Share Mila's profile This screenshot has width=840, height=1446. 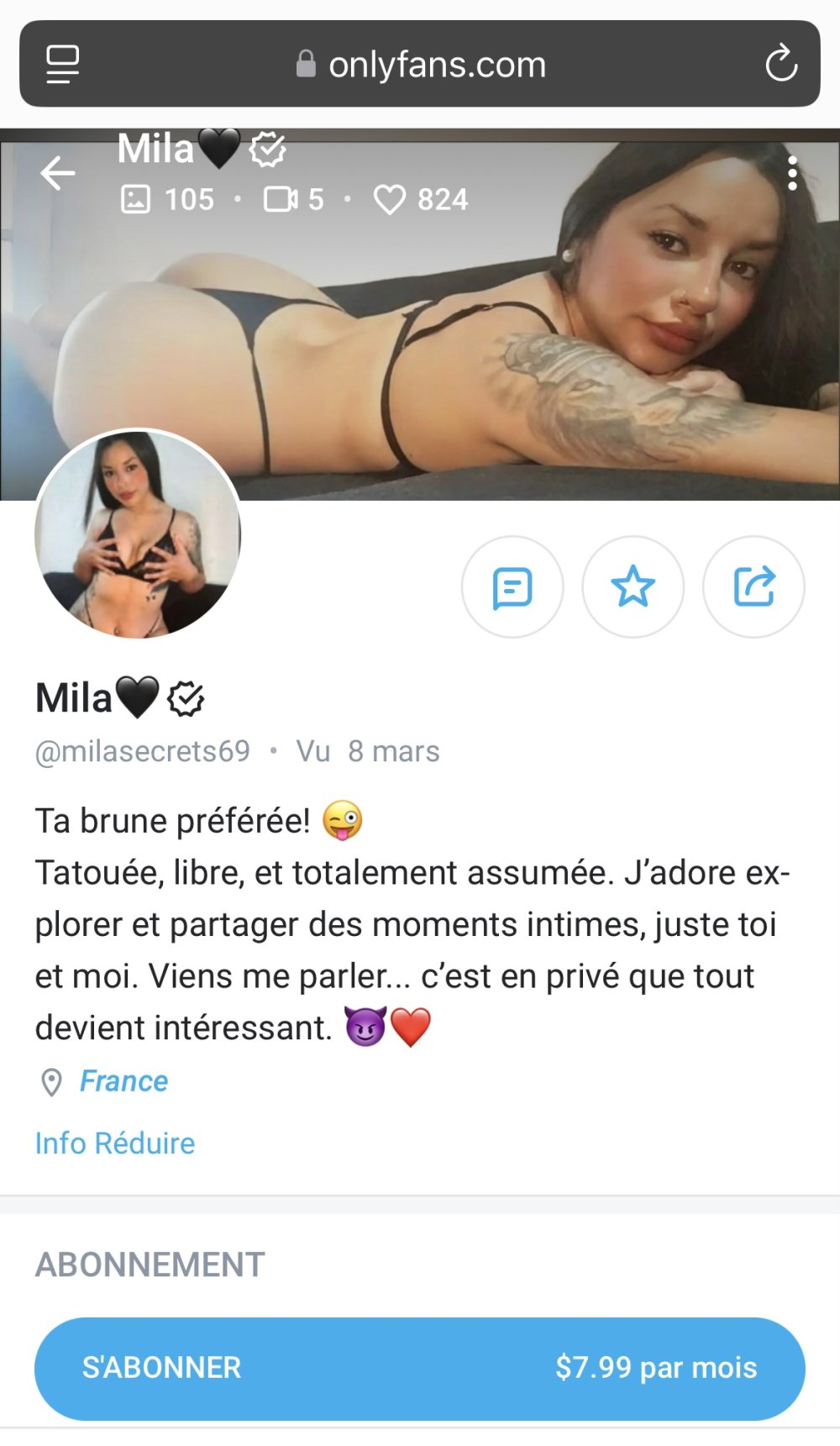pos(753,587)
